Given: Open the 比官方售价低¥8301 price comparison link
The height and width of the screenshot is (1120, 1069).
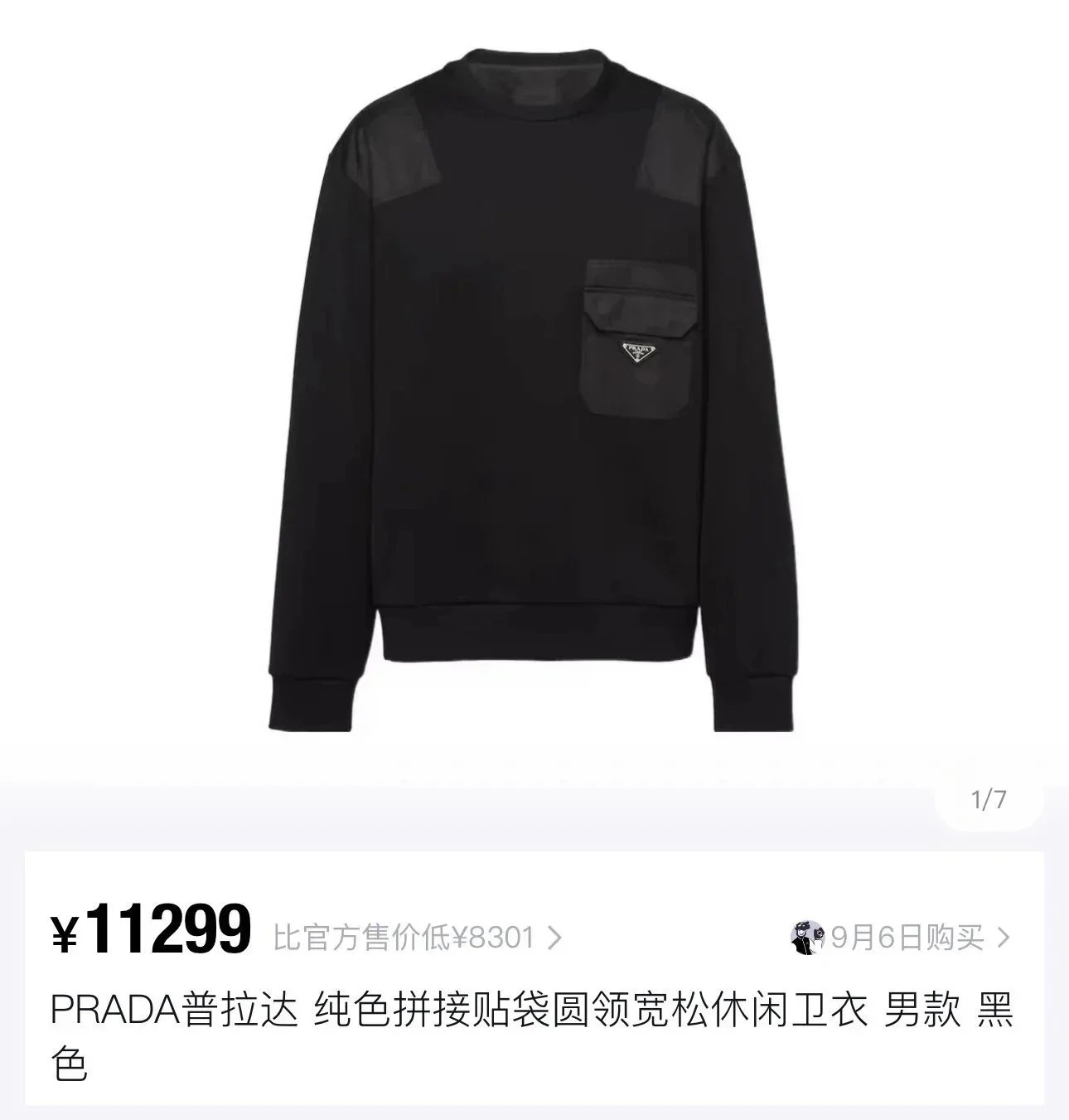Looking at the screenshot, I should [x=418, y=938].
